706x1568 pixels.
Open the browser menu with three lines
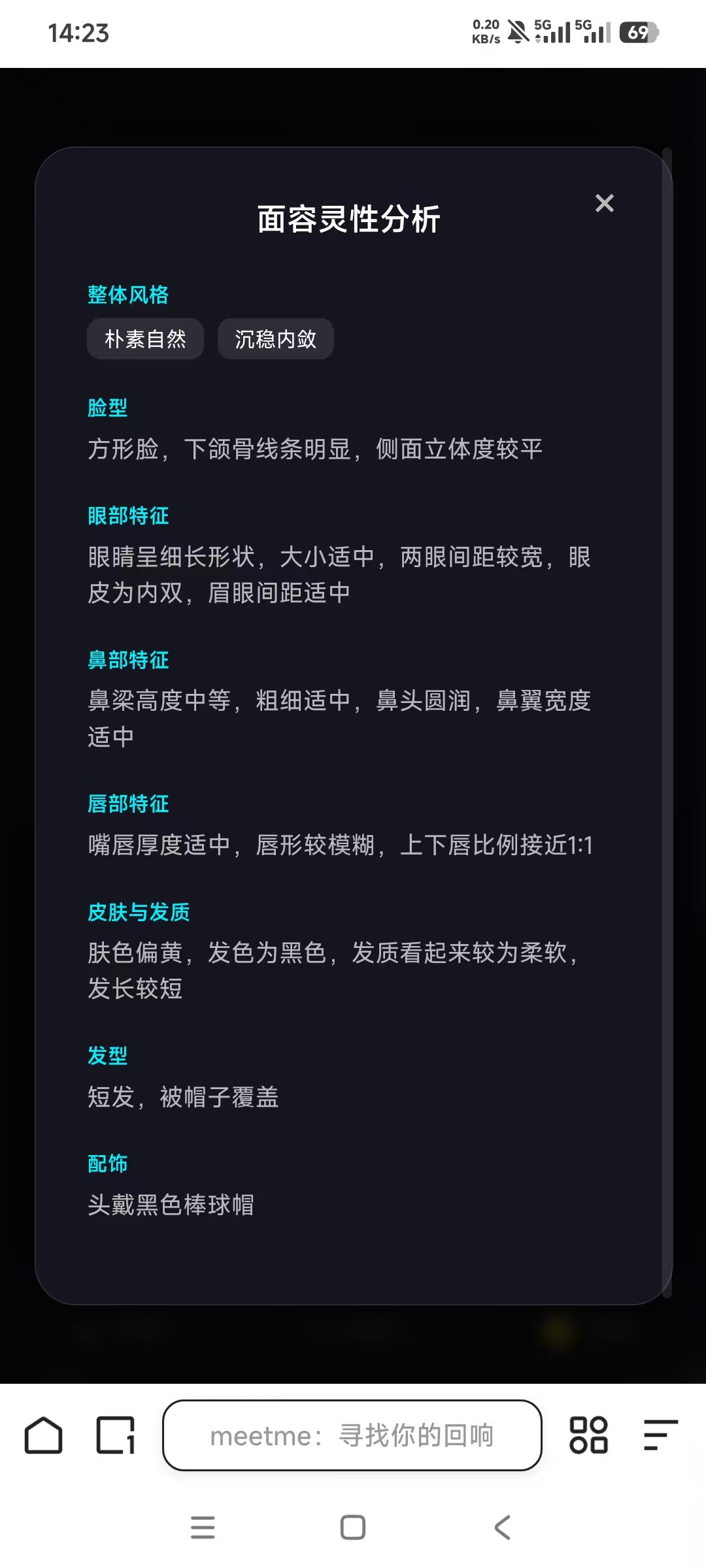[660, 1435]
